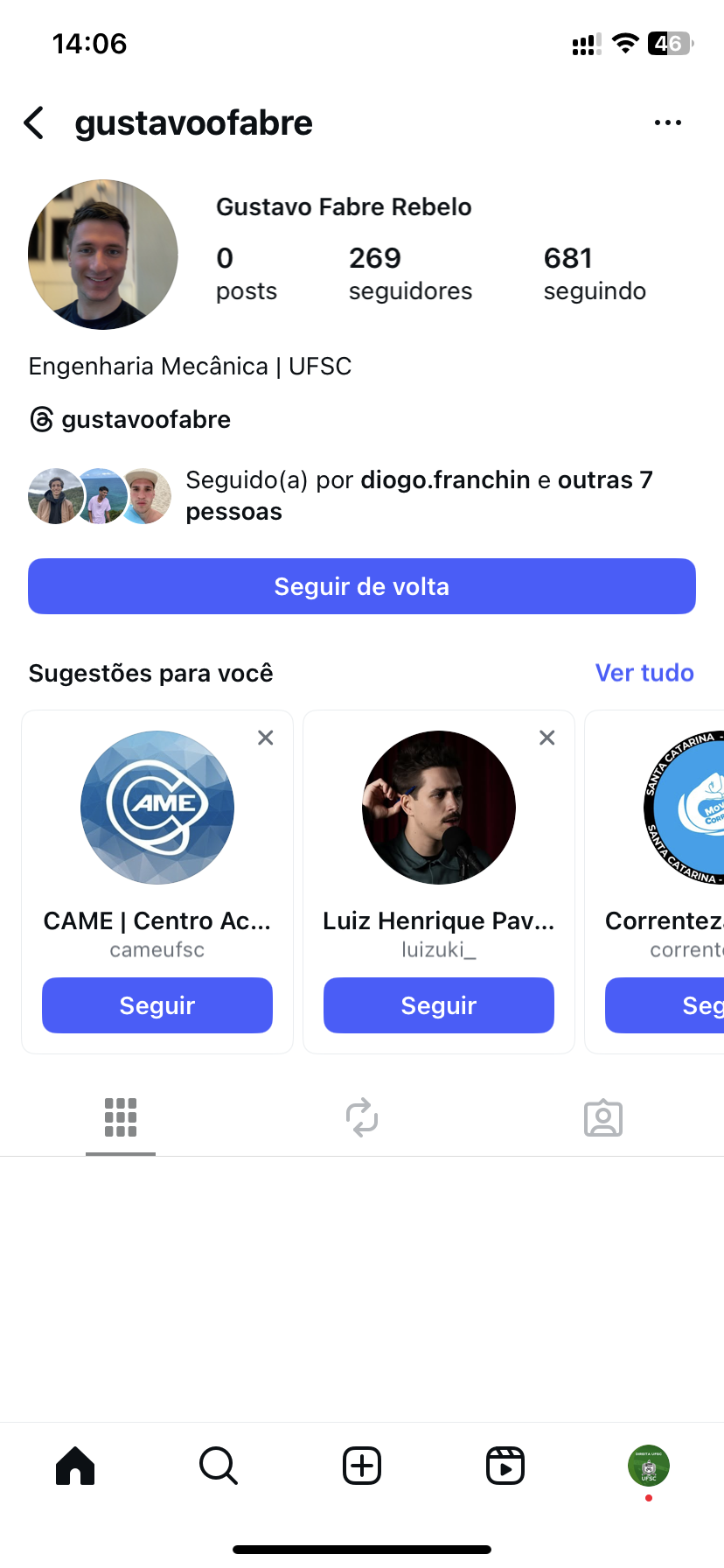Dismiss the Luiz Henrique suggestion card

[547, 738]
